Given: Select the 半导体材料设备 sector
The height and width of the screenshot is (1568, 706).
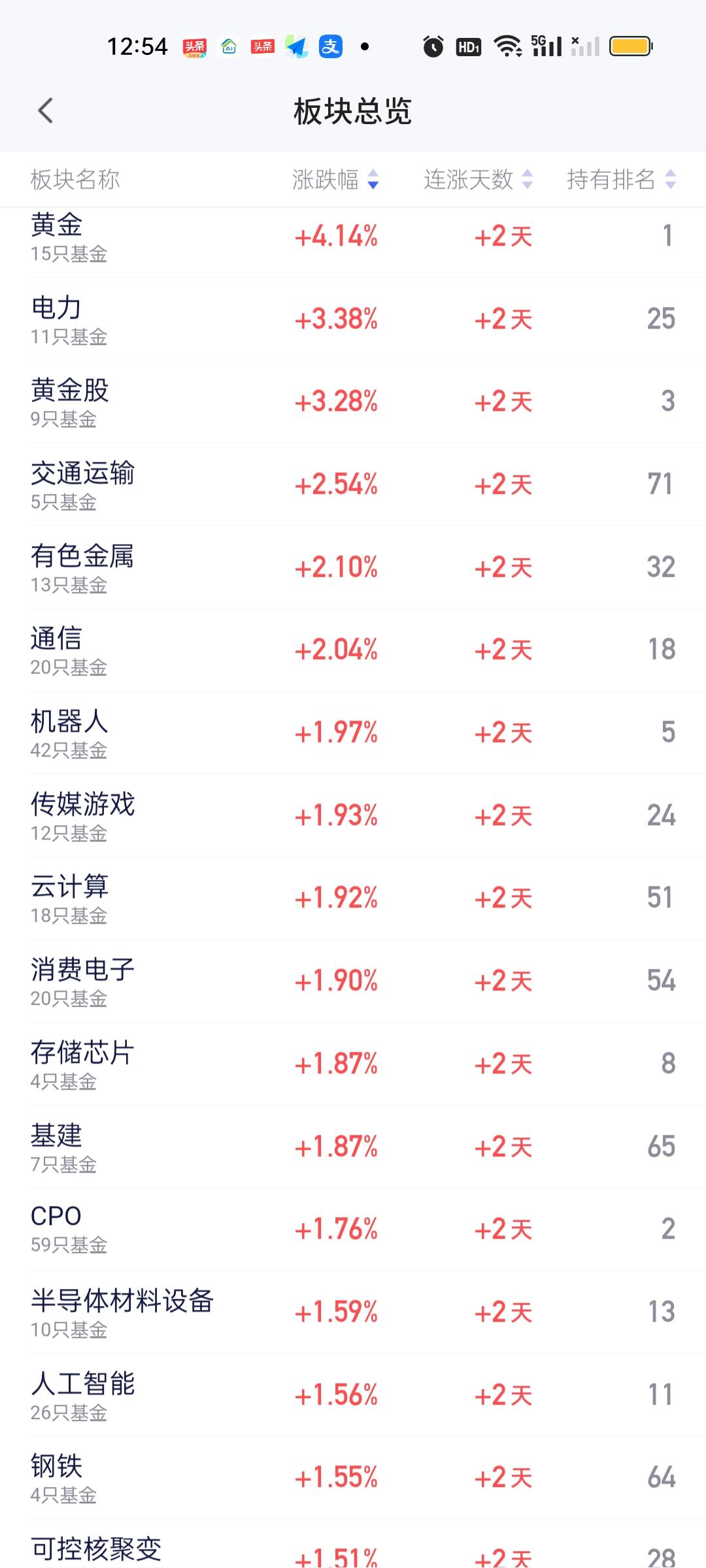Looking at the screenshot, I should click(353, 1312).
